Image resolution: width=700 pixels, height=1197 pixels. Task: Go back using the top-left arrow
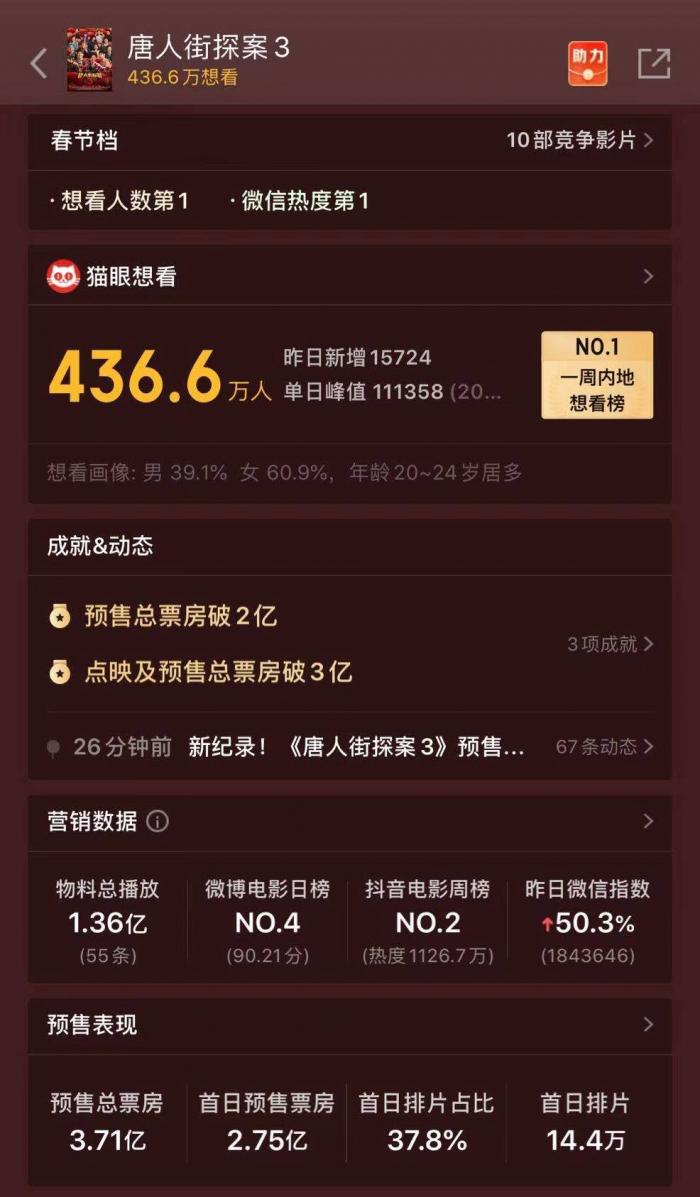pos(39,62)
